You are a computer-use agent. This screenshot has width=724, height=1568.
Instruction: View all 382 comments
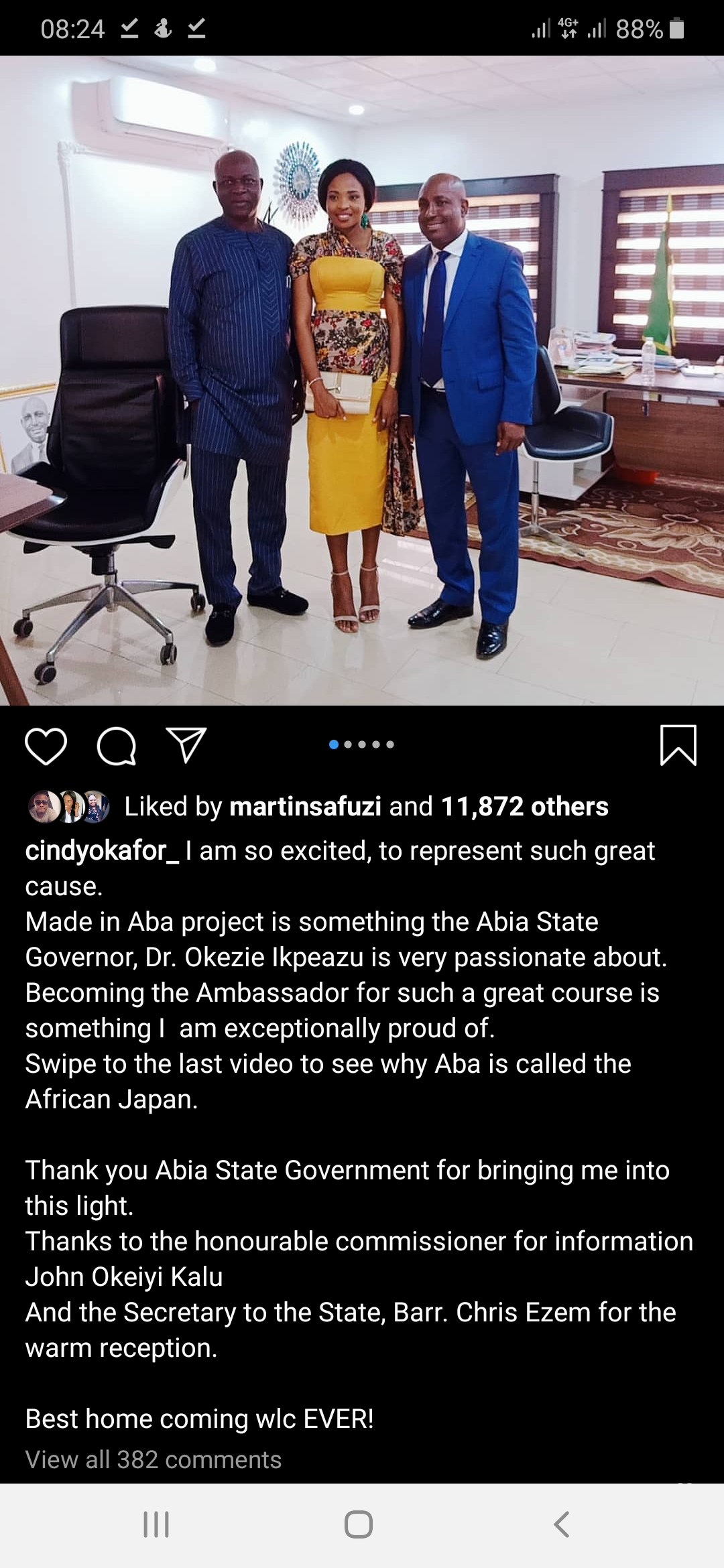click(x=154, y=1459)
